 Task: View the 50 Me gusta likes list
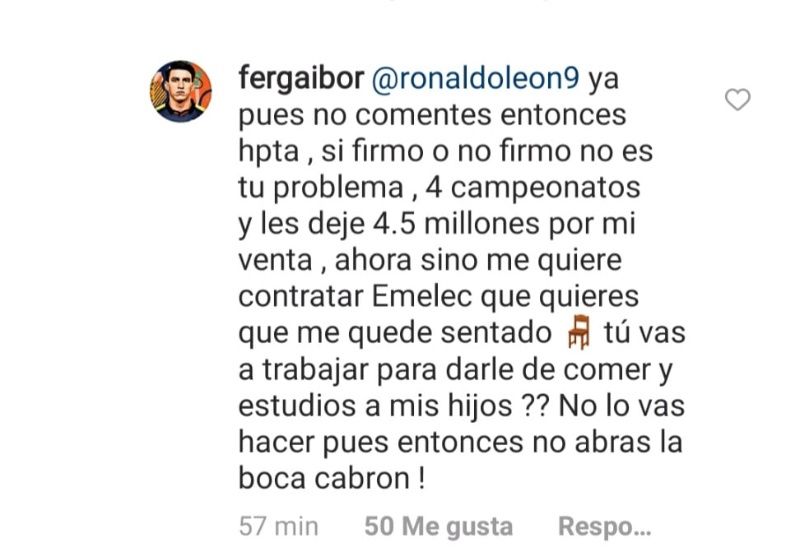pos(438,526)
